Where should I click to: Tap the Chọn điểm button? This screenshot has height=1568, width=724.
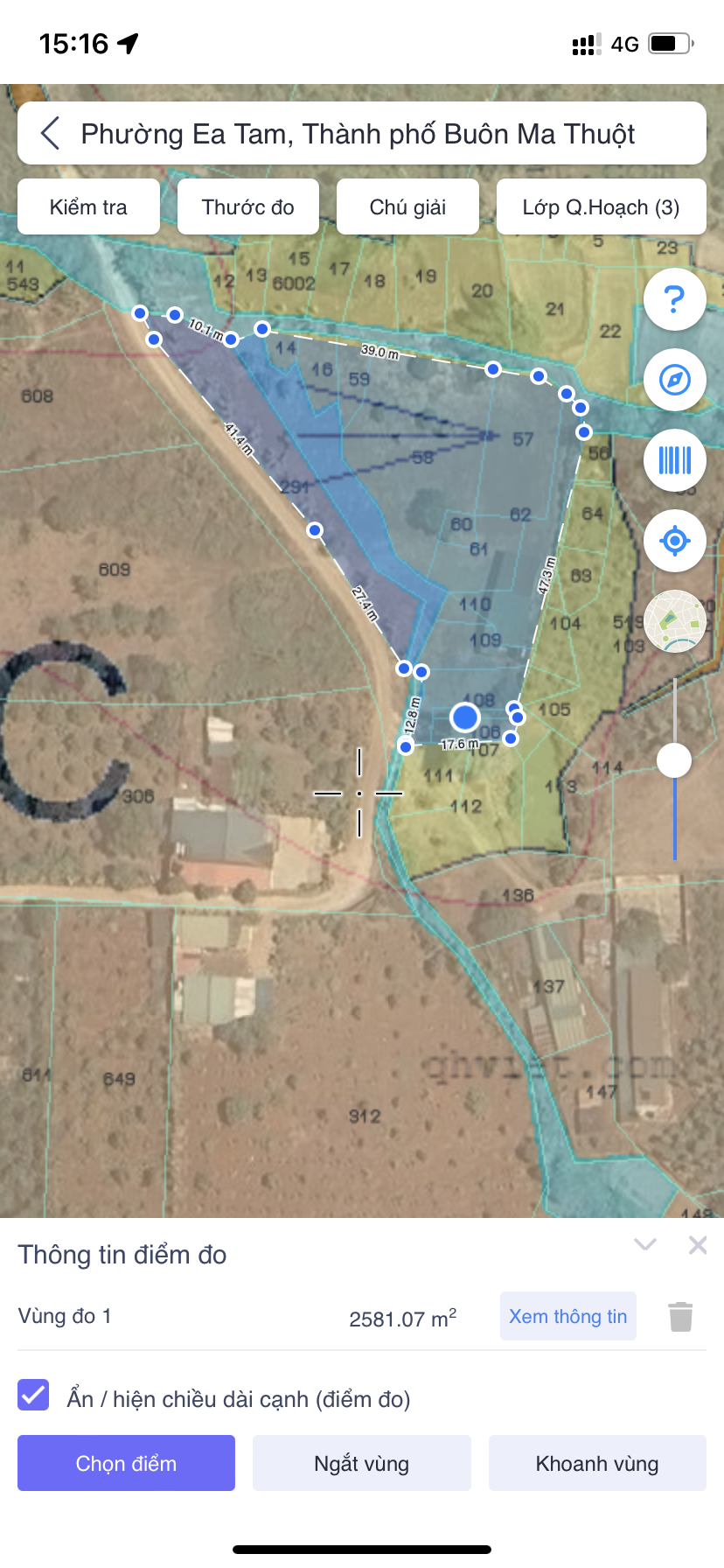(x=126, y=1463)
